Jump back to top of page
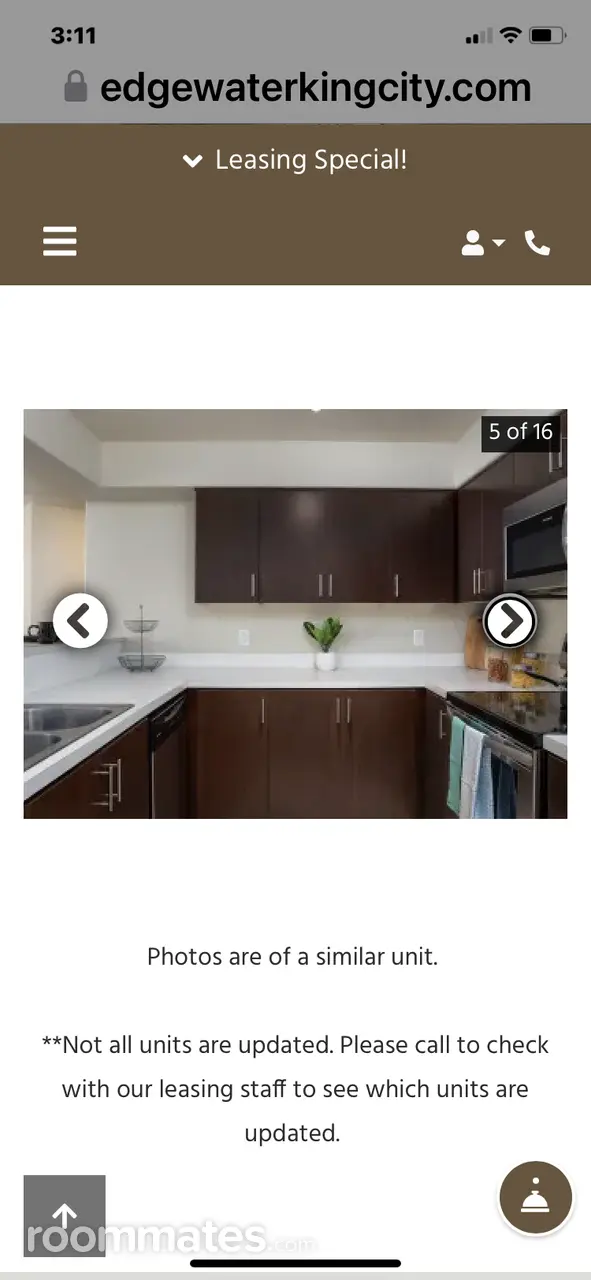 click(65, 1215)
